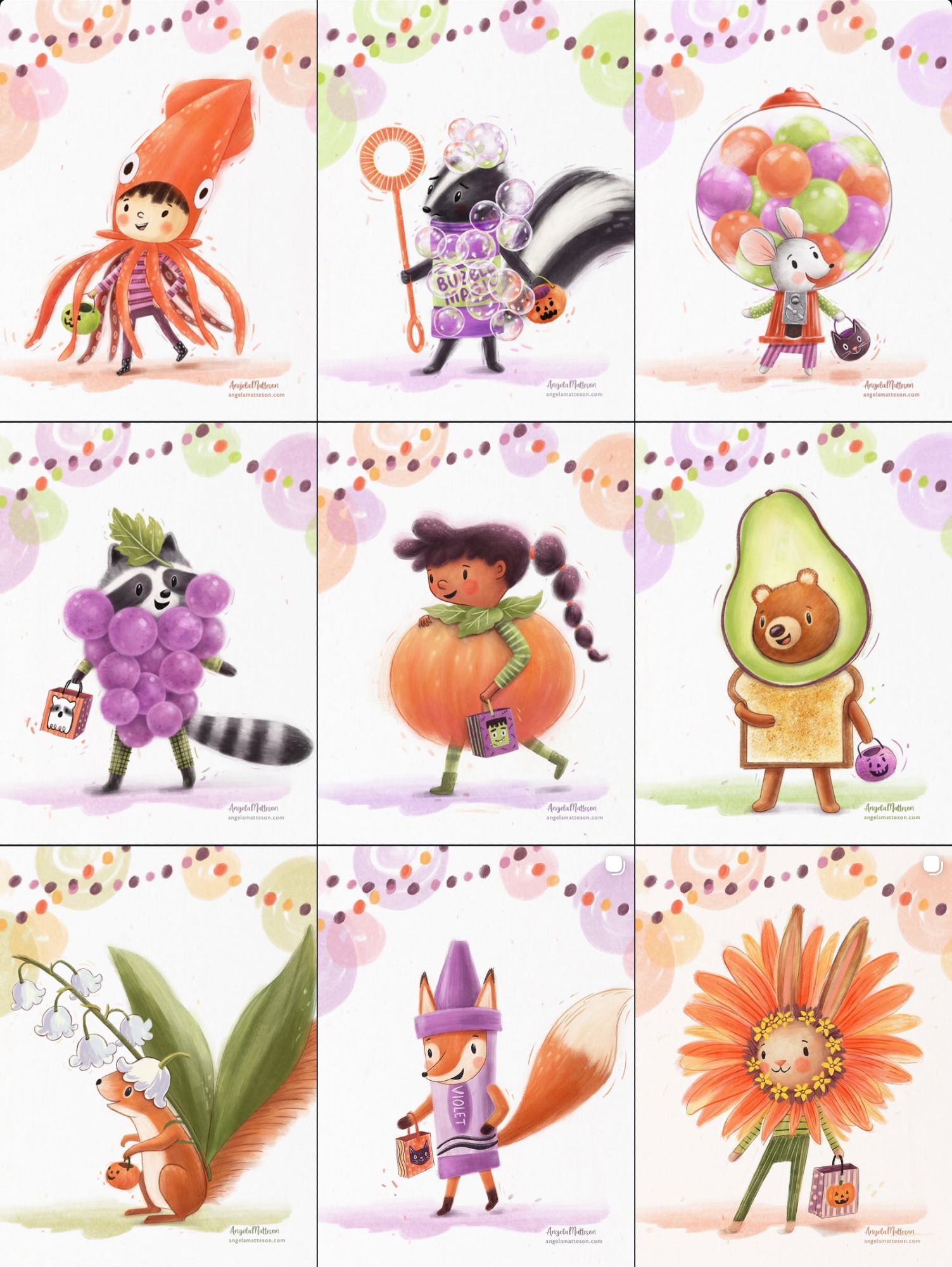This screenshot has width=952, height=1267.
Task: Open the mouse gumball machine post
Action: (794, 210)
